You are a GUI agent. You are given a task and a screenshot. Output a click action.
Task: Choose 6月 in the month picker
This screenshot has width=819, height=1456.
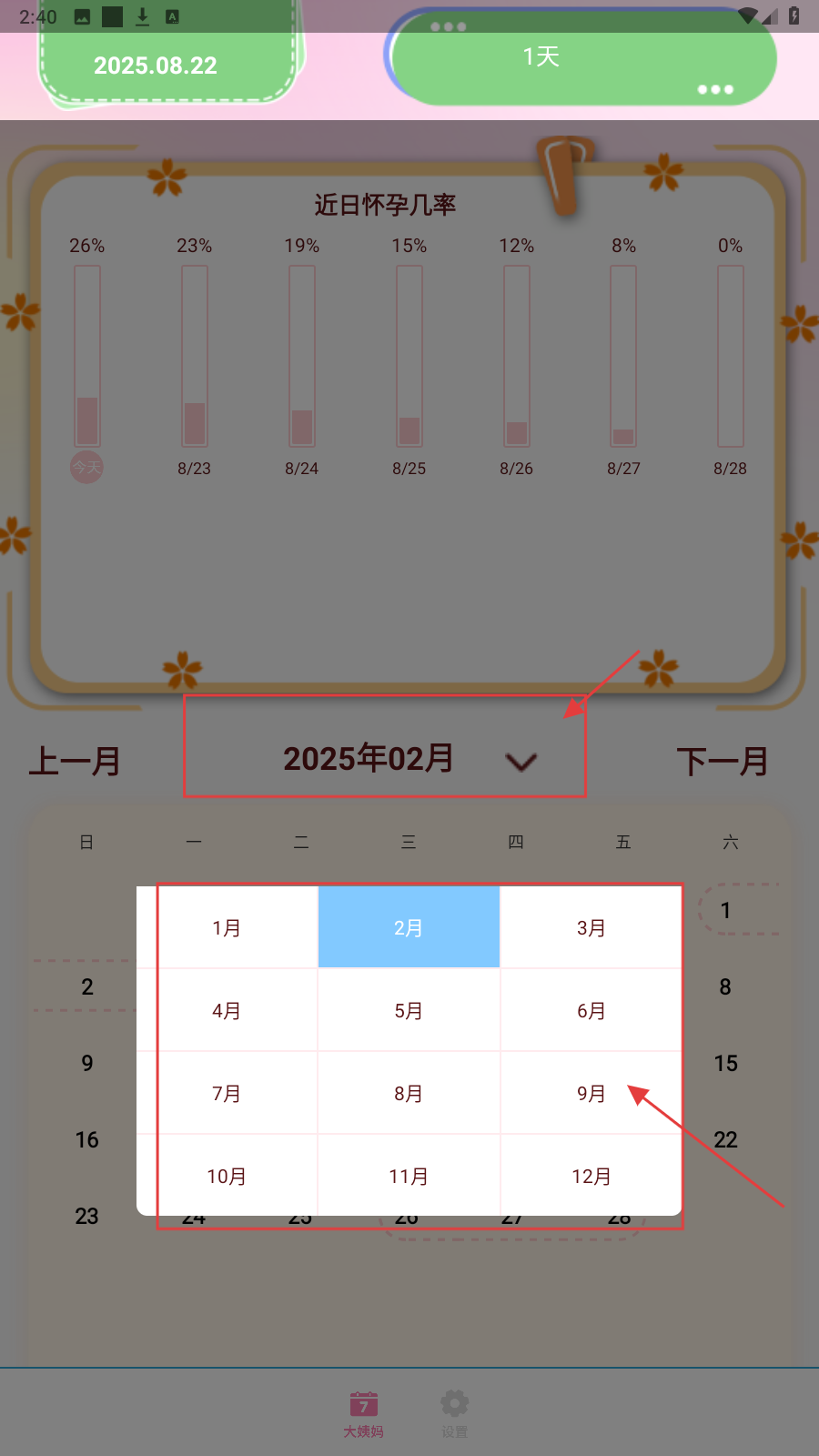pos(591,1010)
